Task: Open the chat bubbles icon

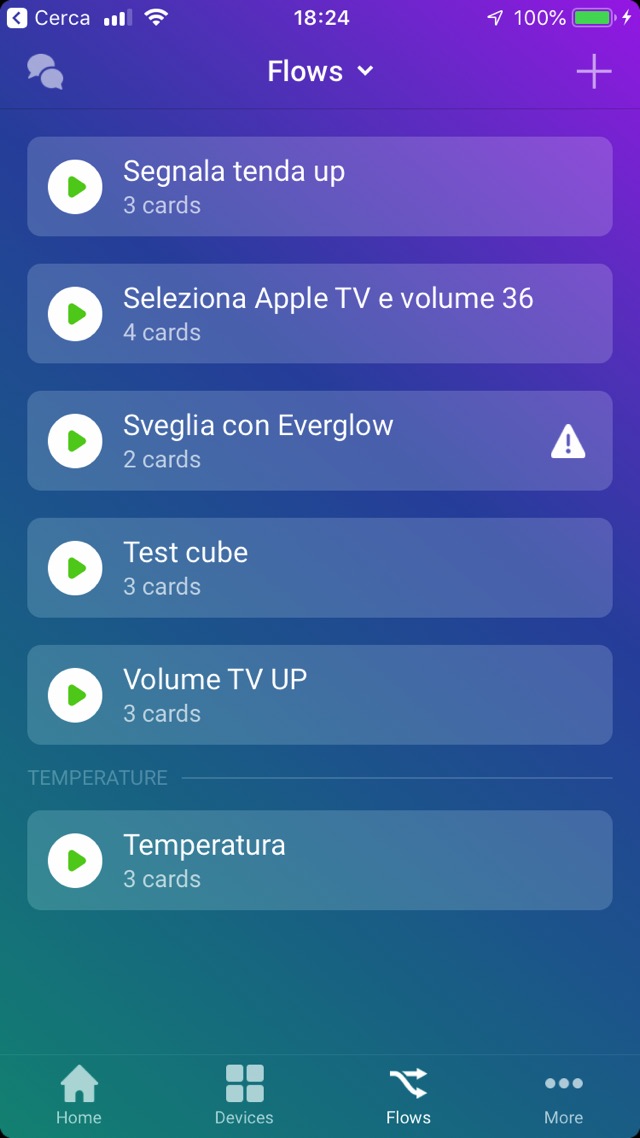Action: pyautogui.click(x=45, y=72)
